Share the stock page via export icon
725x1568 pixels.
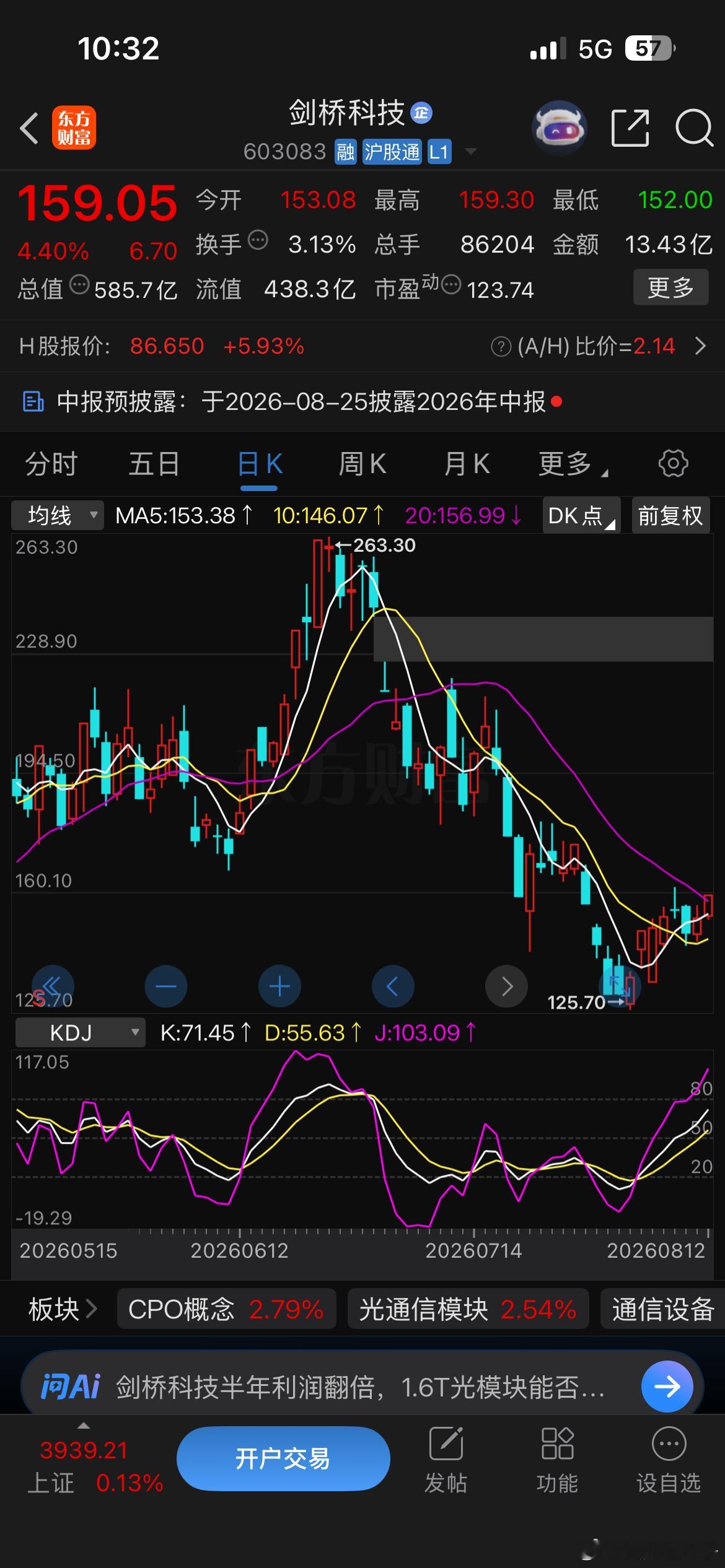point(630,128)
